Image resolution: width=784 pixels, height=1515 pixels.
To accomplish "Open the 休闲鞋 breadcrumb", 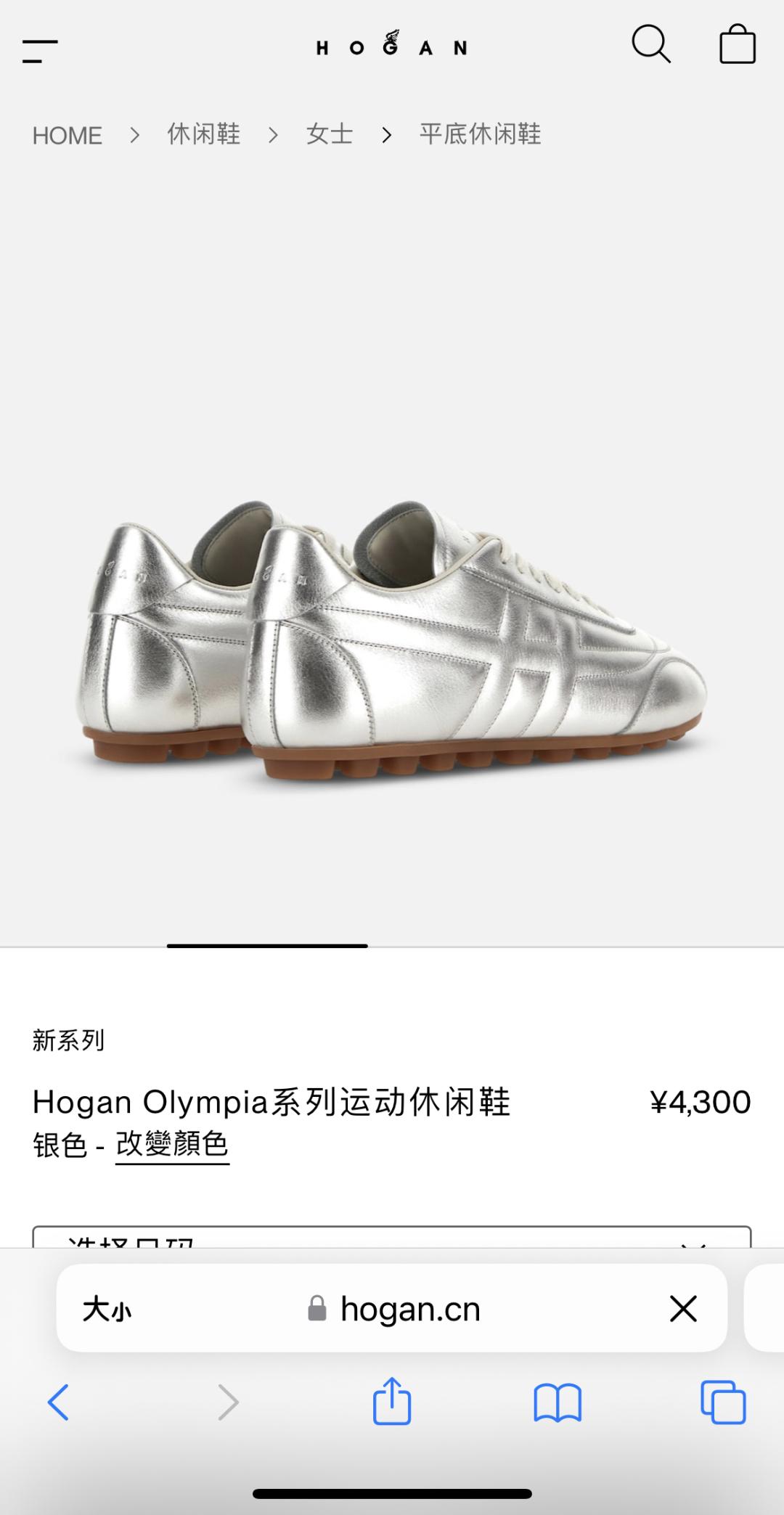I will (203, 134).
